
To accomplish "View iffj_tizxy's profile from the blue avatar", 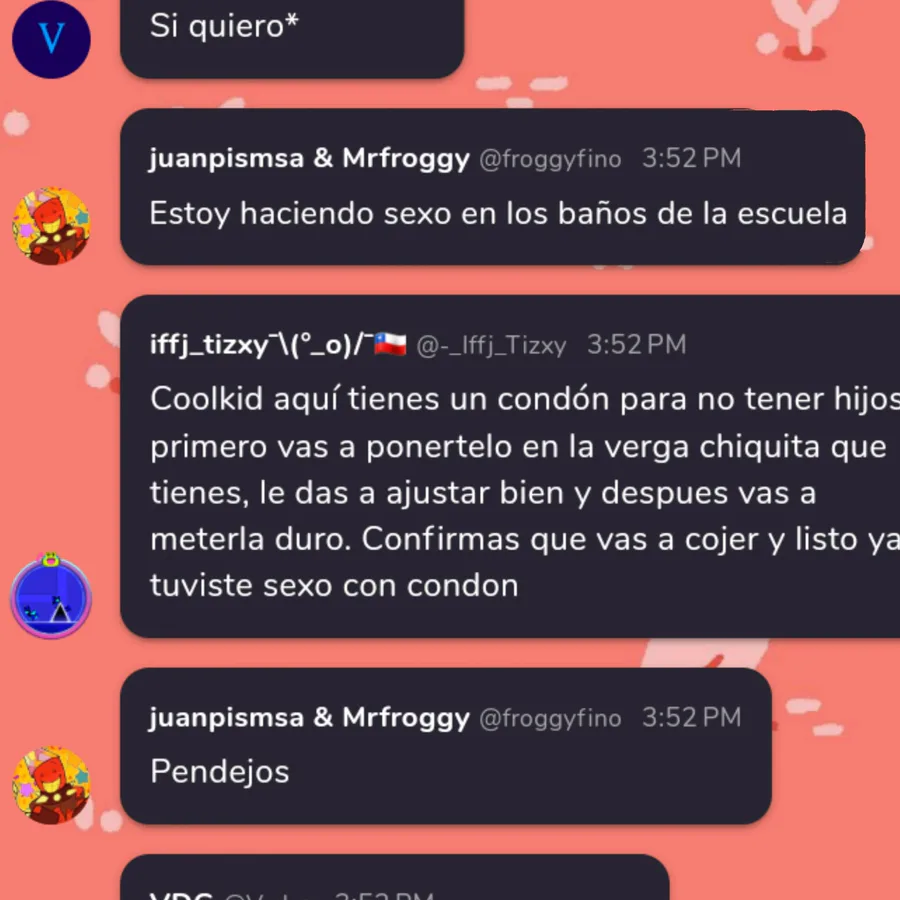I will (51, 599).
